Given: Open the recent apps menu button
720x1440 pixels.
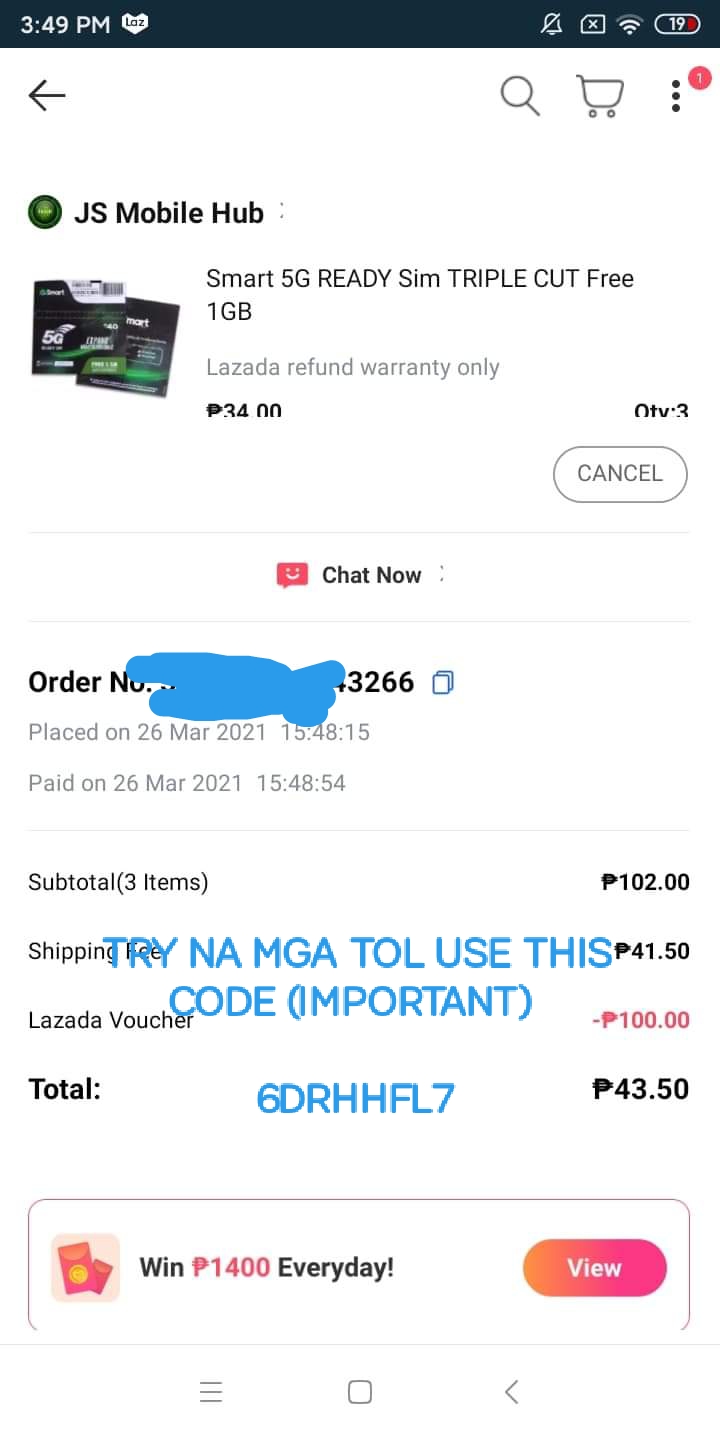Looking at the screenshot, I should tap(210, 1392).
